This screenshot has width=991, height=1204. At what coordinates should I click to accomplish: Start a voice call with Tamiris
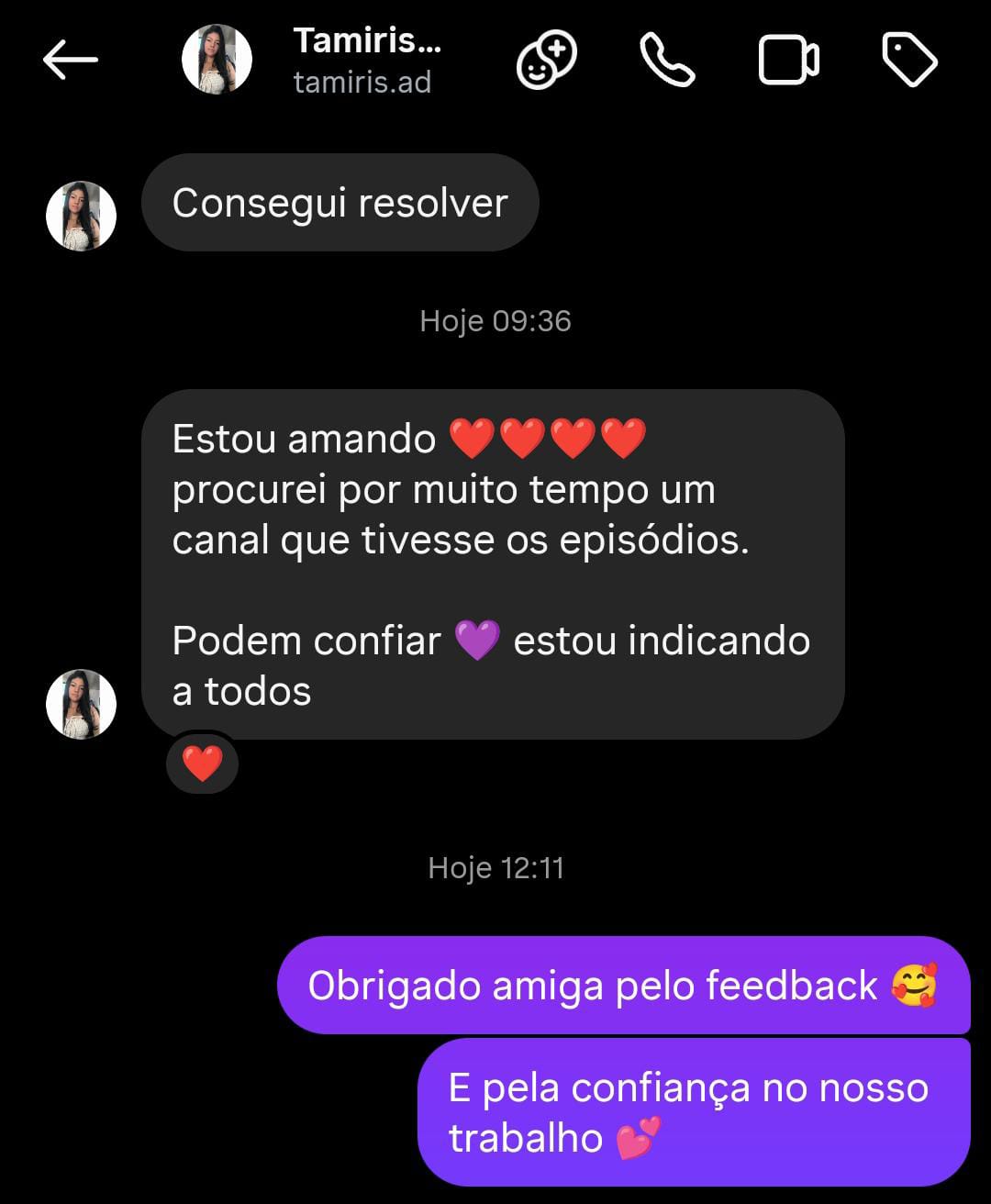(x=667, y=60)
